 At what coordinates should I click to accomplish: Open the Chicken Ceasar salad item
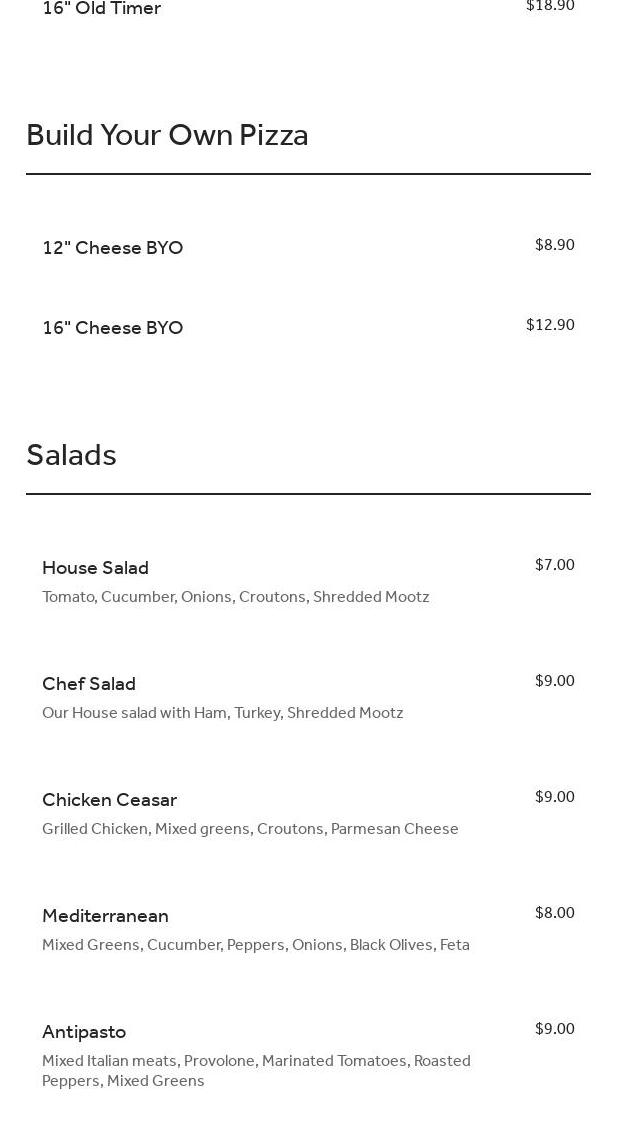click(109, 800)
